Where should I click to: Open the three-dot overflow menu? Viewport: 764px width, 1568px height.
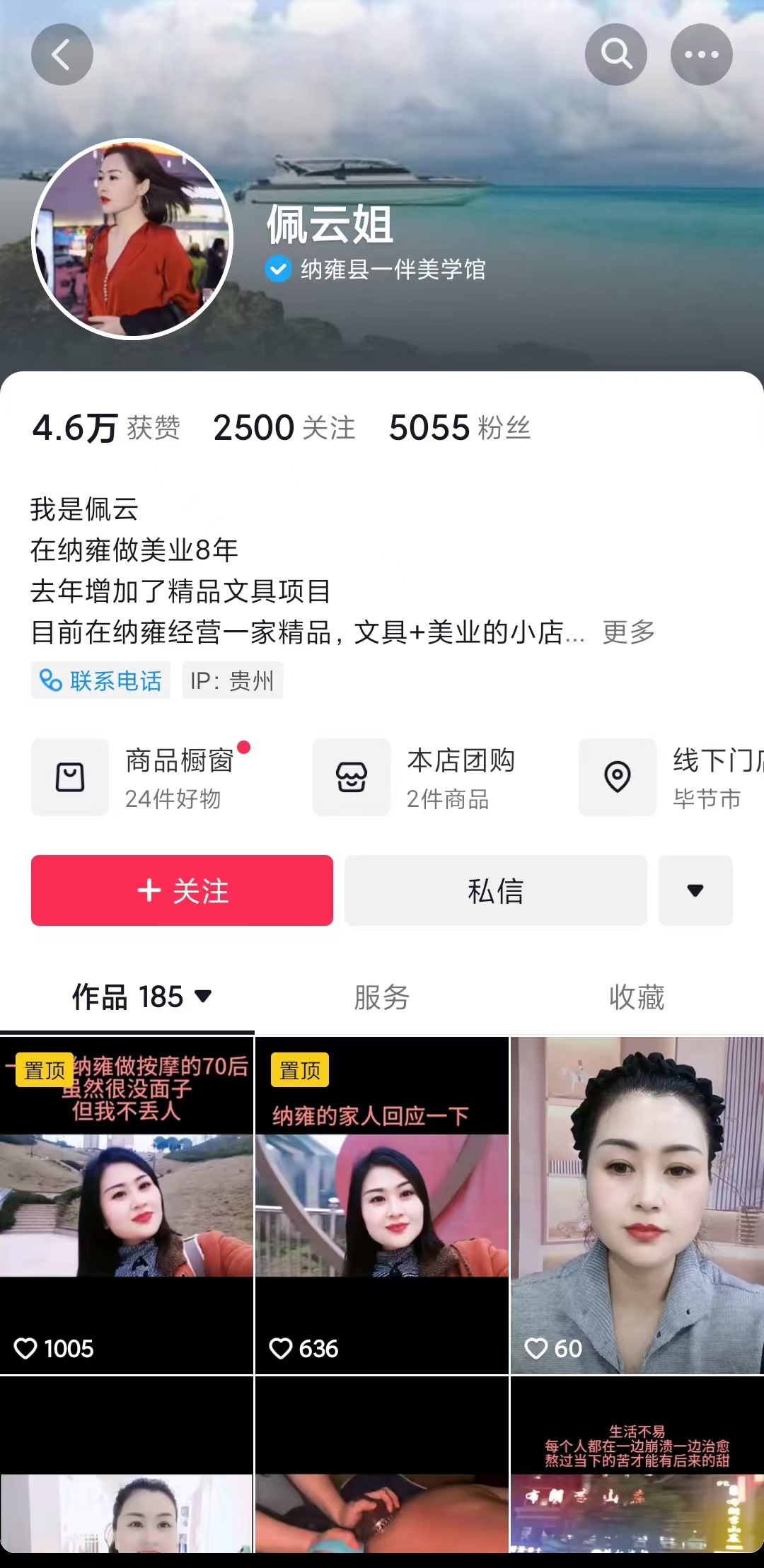[701, 54]
